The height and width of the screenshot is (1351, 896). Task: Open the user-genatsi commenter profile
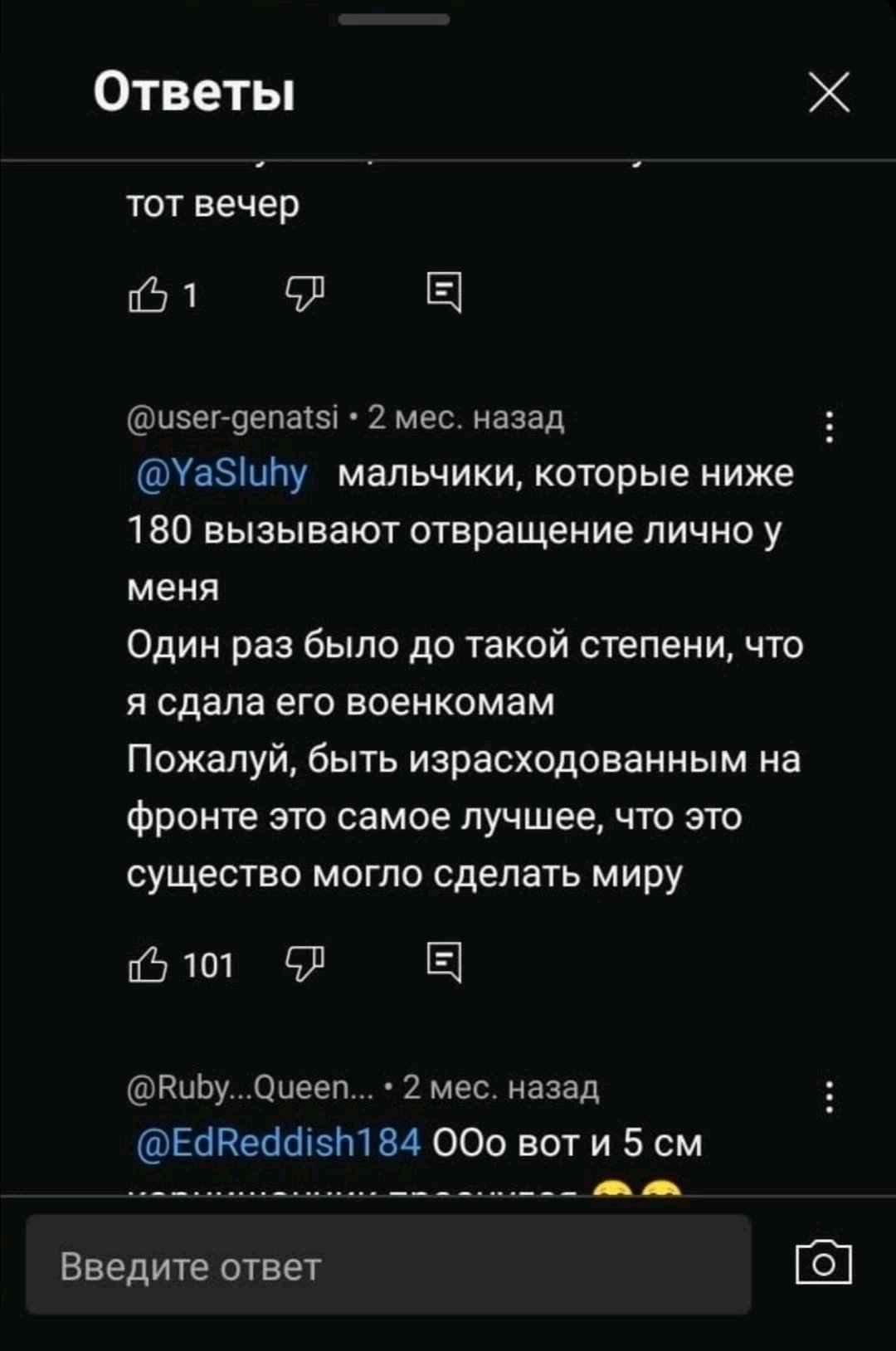pyautogui.click(x=233, y=418)
